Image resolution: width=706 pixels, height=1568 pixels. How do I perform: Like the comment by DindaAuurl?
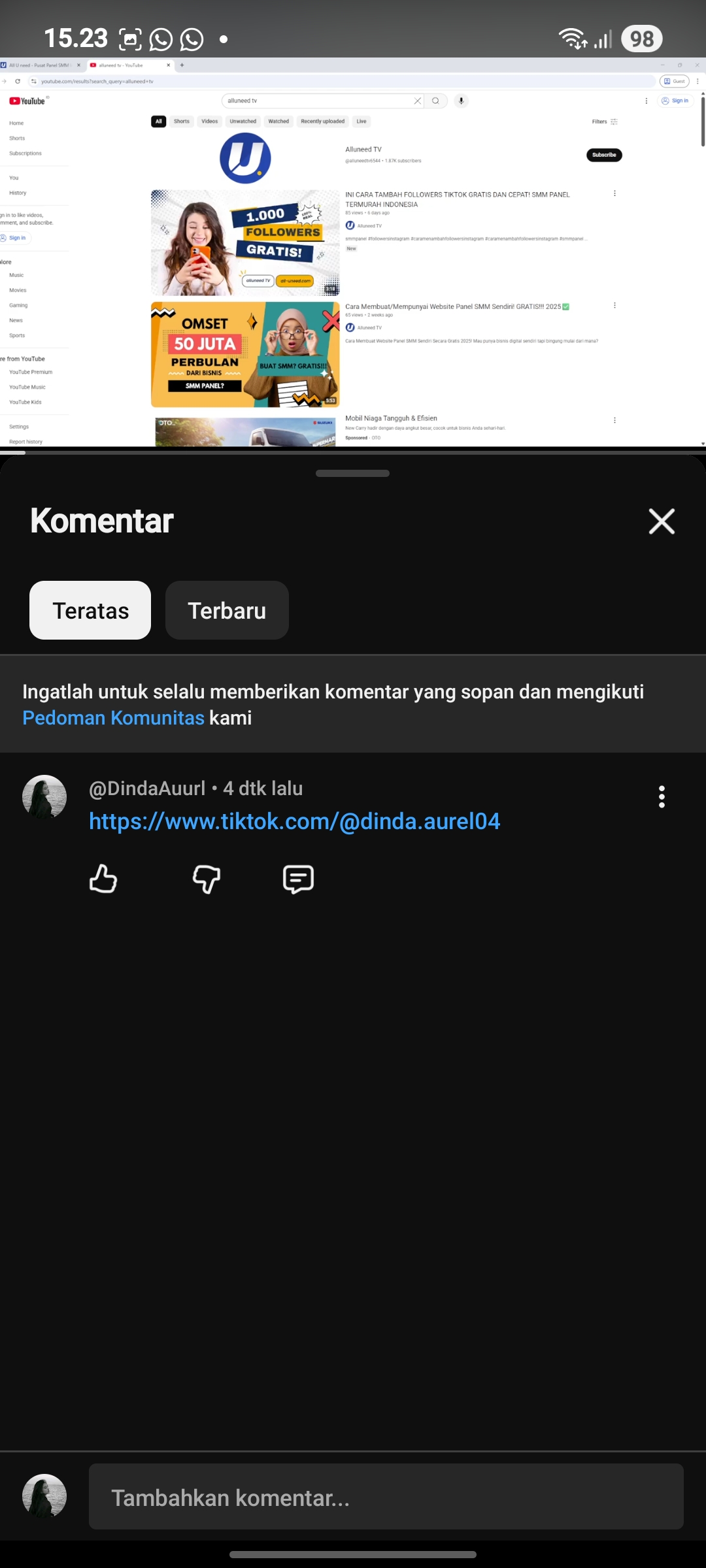[103, 879]
